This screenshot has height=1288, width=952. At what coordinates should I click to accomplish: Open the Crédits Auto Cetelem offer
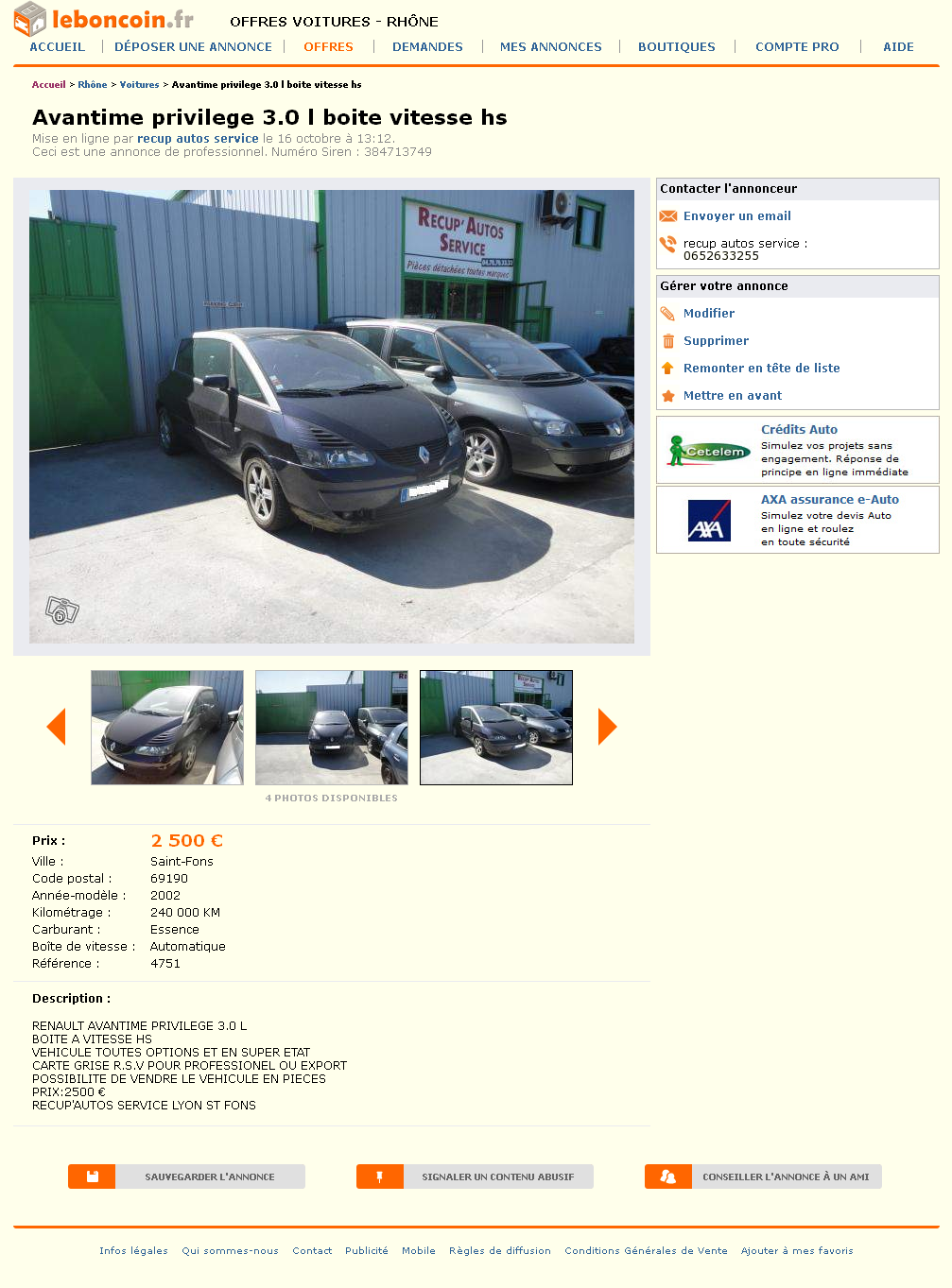click(x=799, y=430)
